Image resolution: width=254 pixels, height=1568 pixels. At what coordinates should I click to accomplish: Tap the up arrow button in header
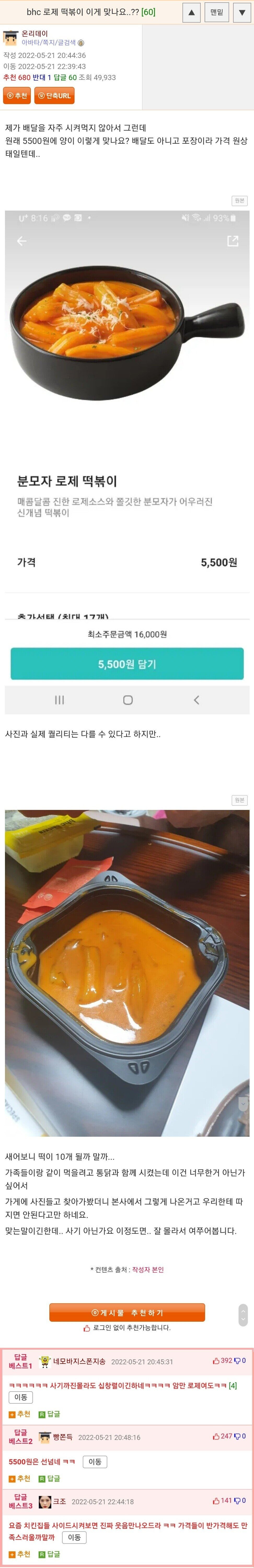coord(191,12)
